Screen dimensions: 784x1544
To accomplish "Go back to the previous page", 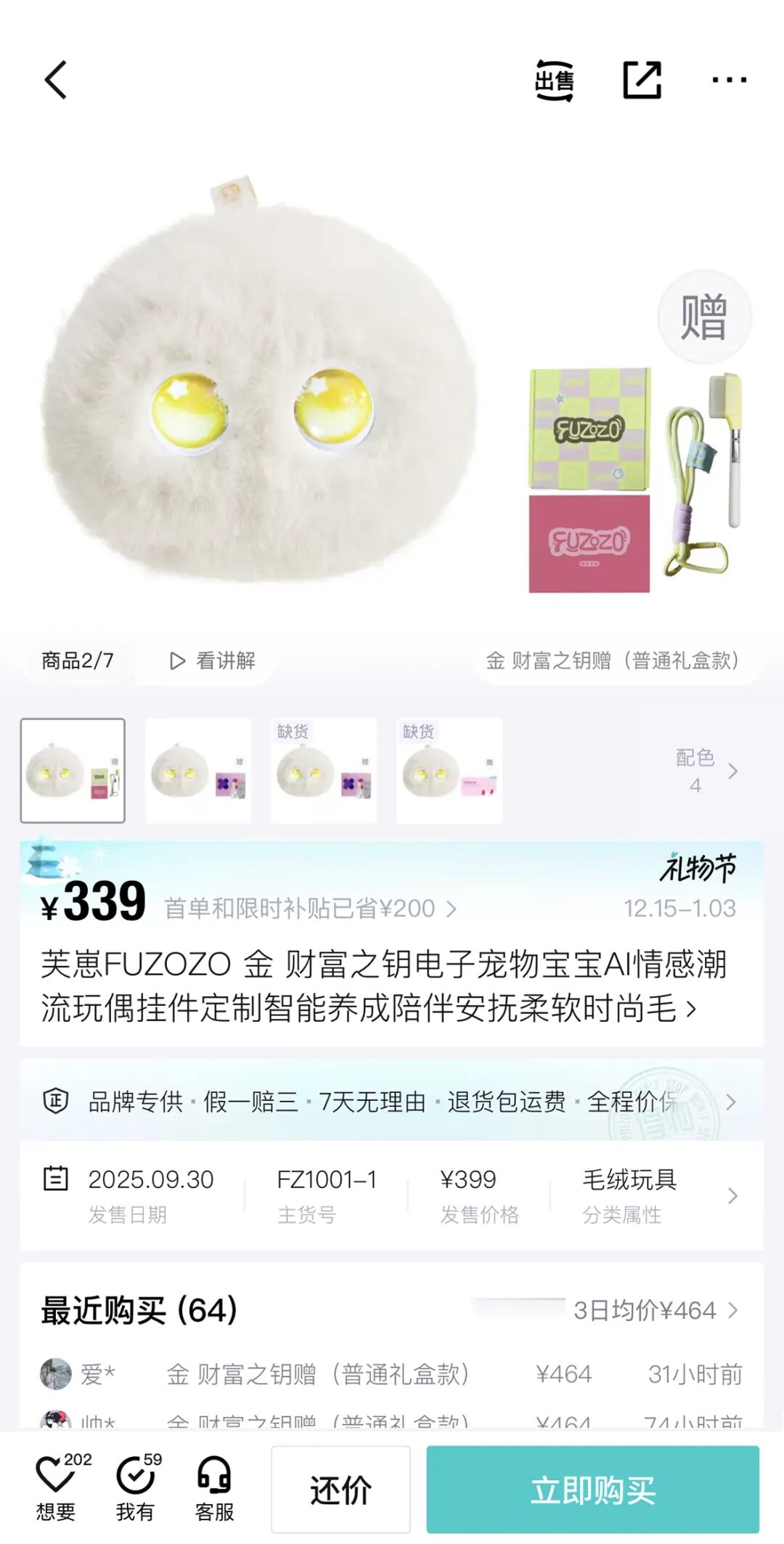I will (x=56, y=80).
